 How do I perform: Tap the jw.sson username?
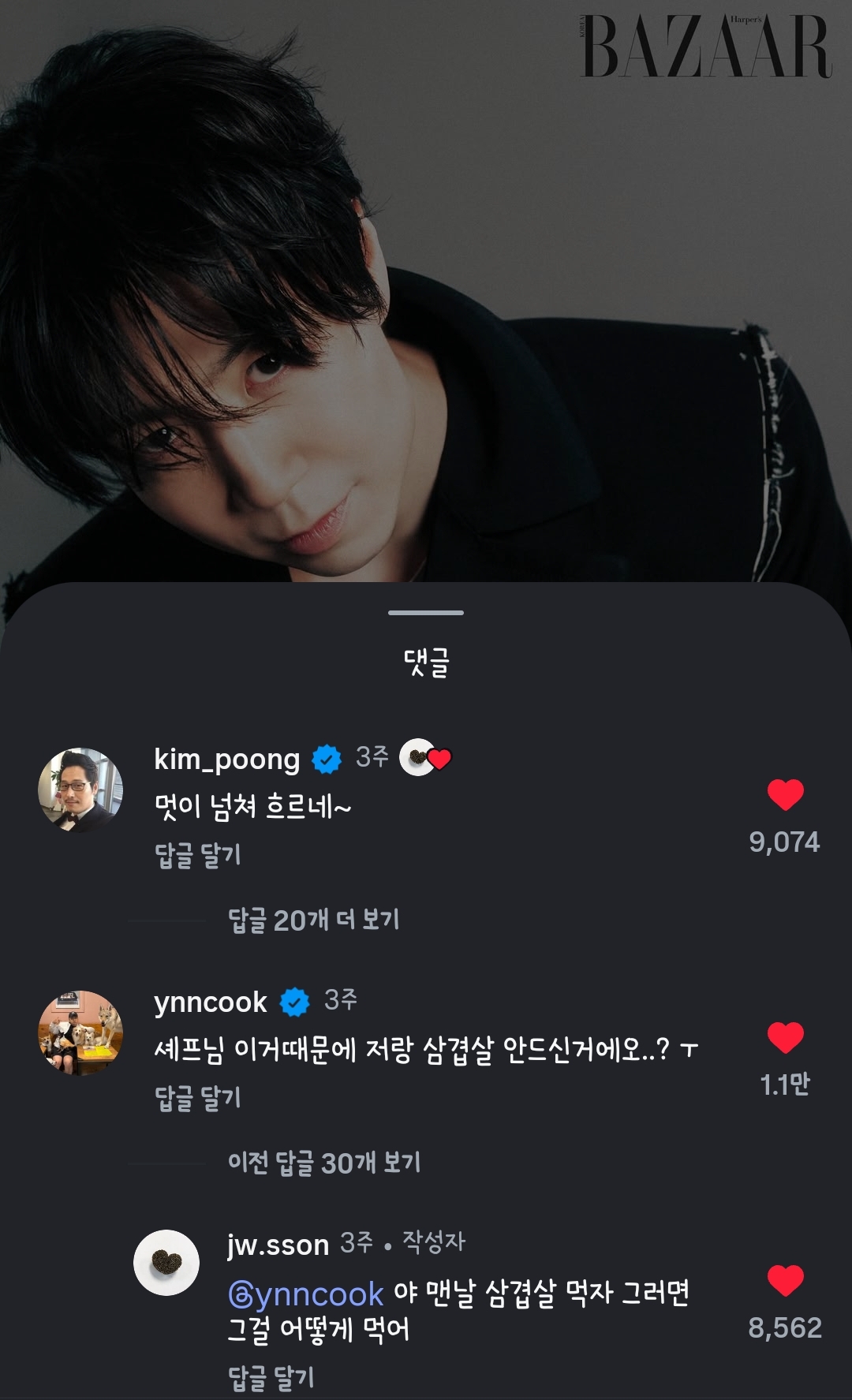(278, 1245)
